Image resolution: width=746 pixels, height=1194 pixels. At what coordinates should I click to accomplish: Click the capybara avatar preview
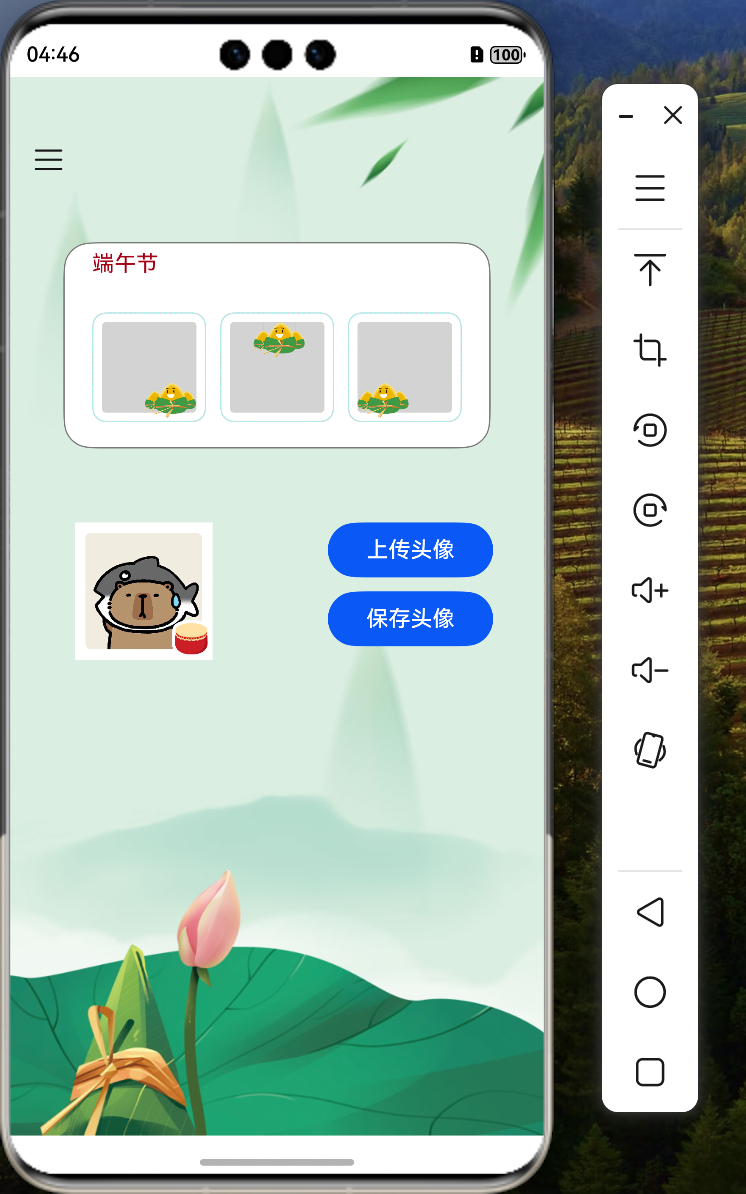(x=143, y=590)
